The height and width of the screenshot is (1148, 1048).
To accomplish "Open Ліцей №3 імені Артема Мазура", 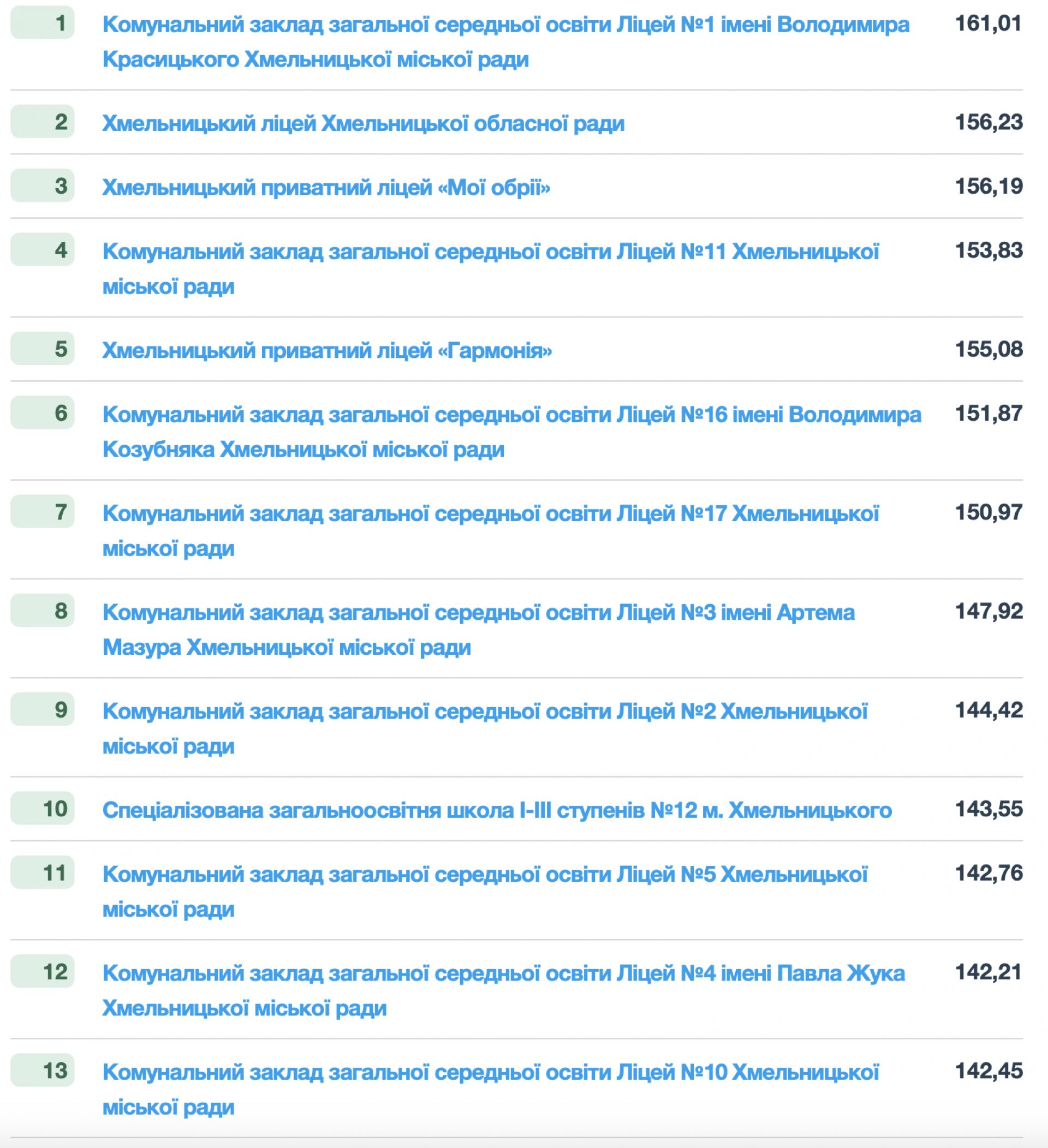I will click(x=478, y=613).
